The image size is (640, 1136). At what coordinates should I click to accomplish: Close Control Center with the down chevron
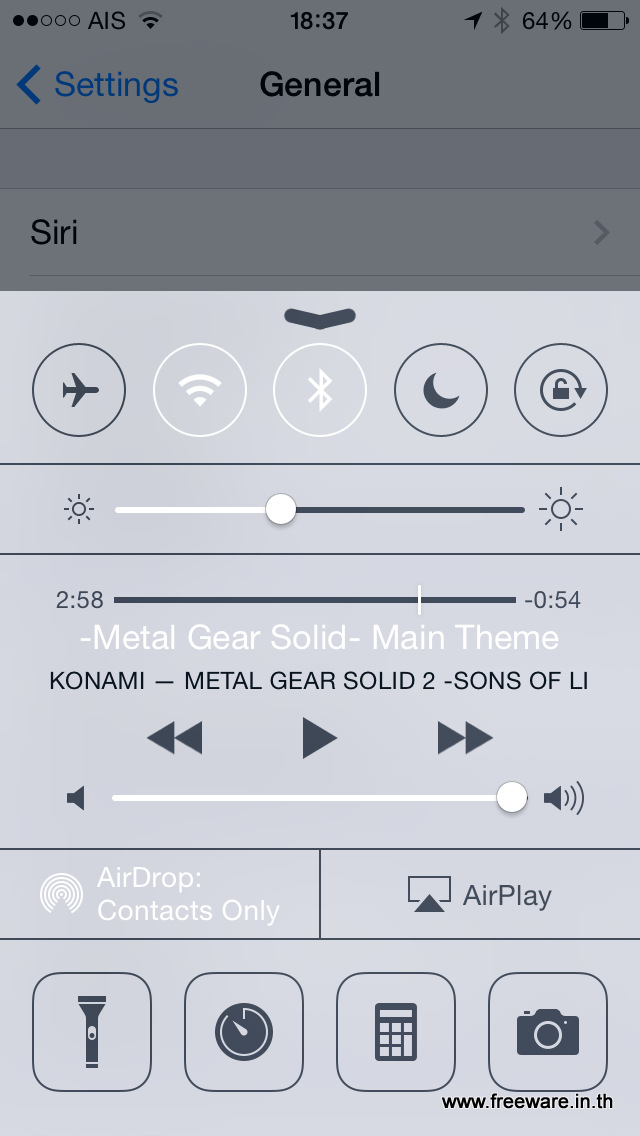[320, 317]
